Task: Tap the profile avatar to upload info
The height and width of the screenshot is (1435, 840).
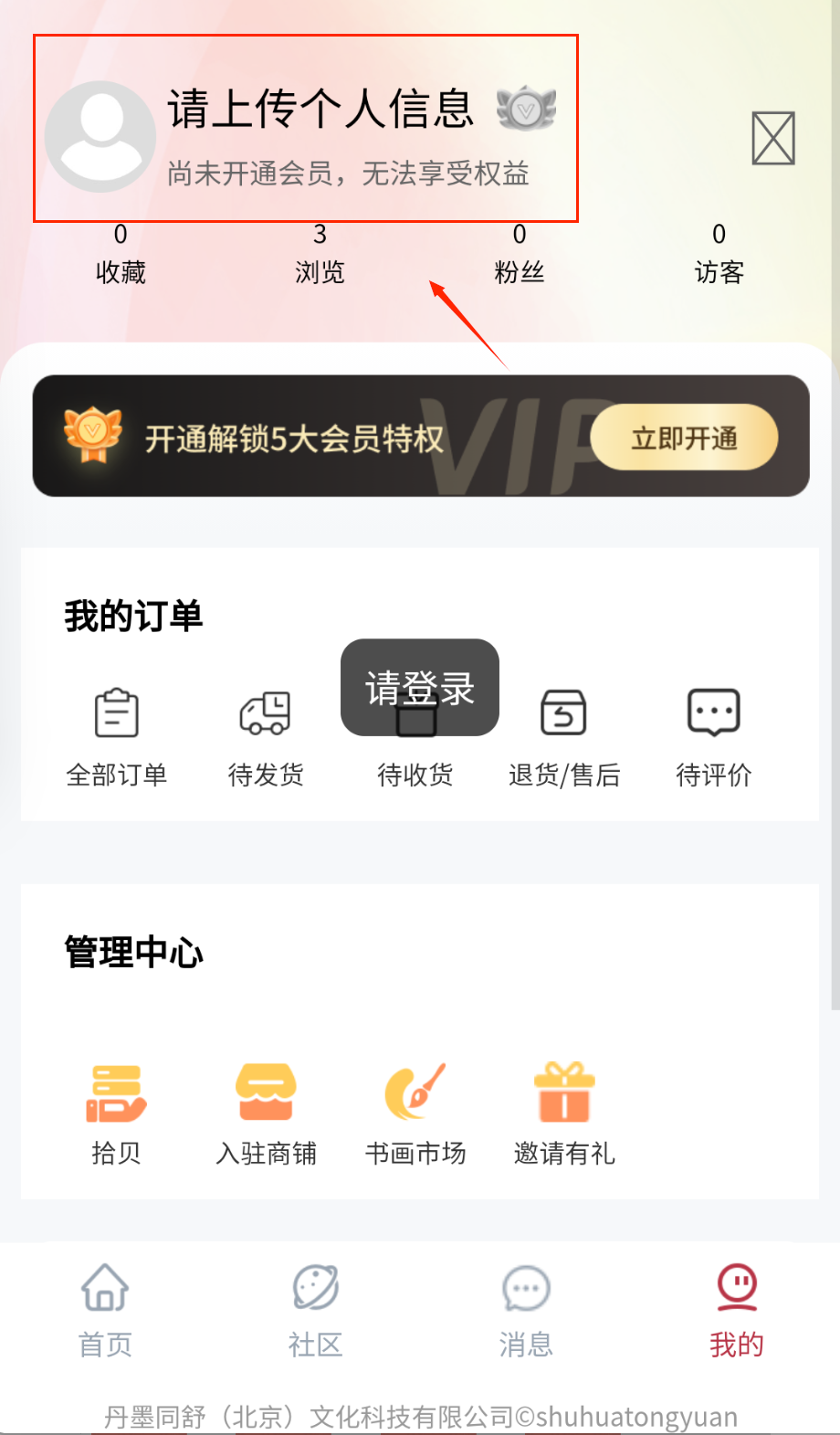Action: [100, 137]
